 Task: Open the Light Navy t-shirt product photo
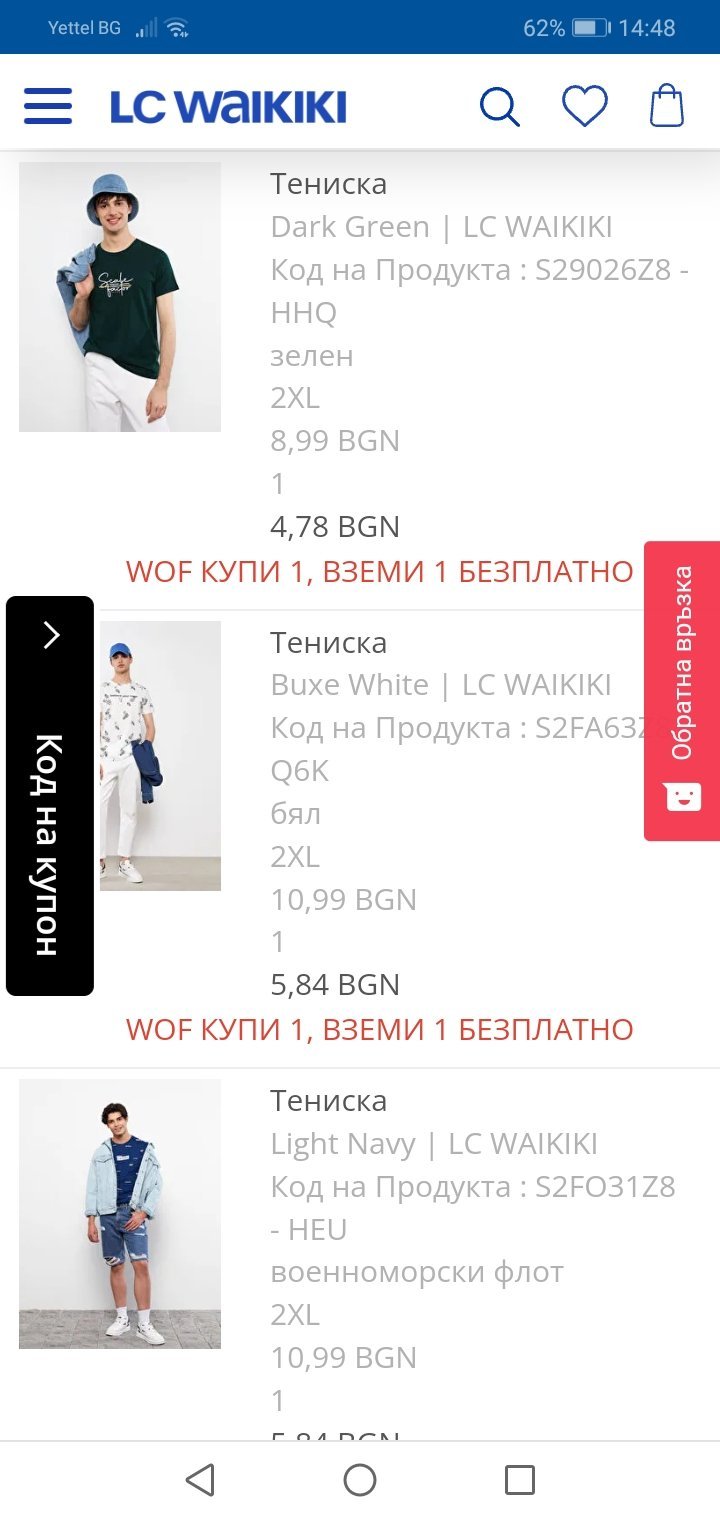120,1213
